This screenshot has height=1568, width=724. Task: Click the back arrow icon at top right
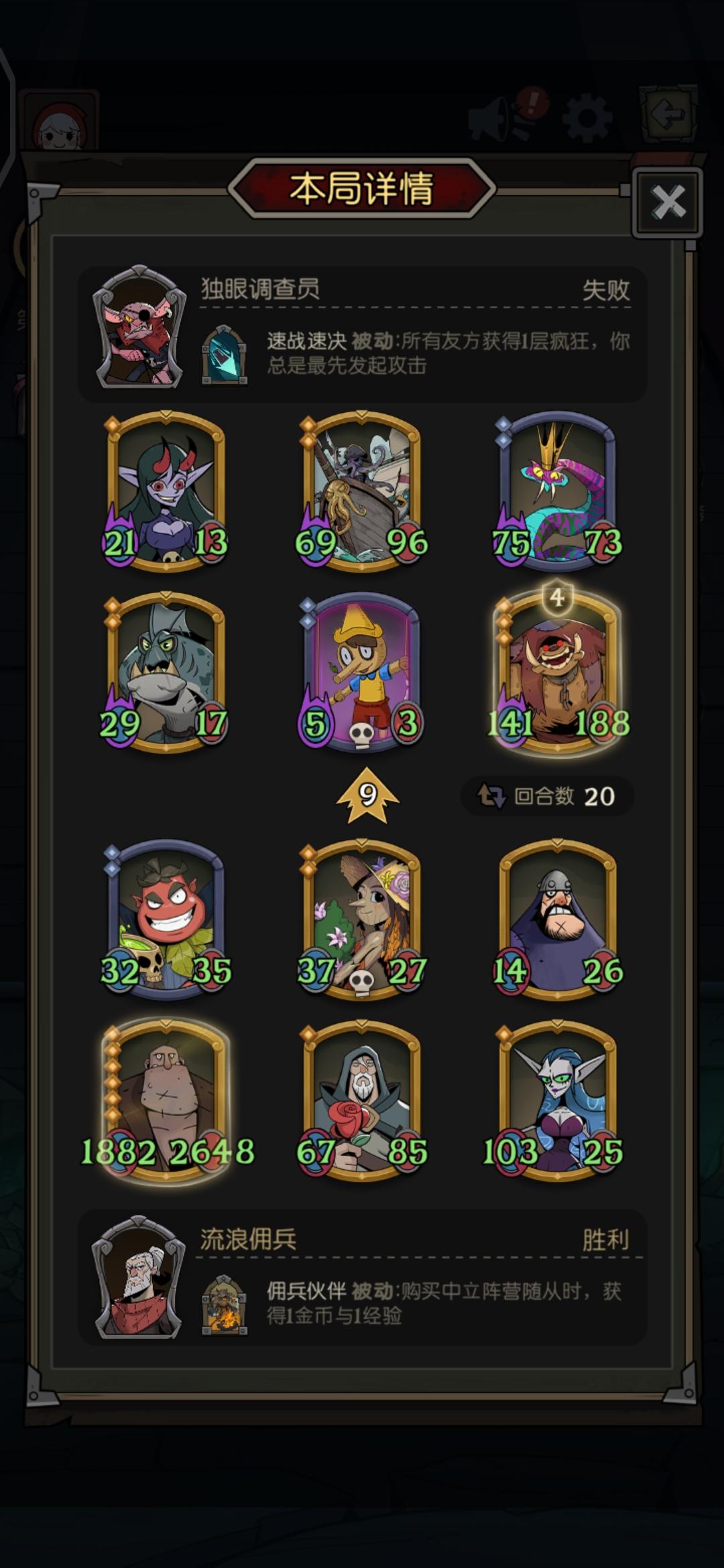point(666,114)
